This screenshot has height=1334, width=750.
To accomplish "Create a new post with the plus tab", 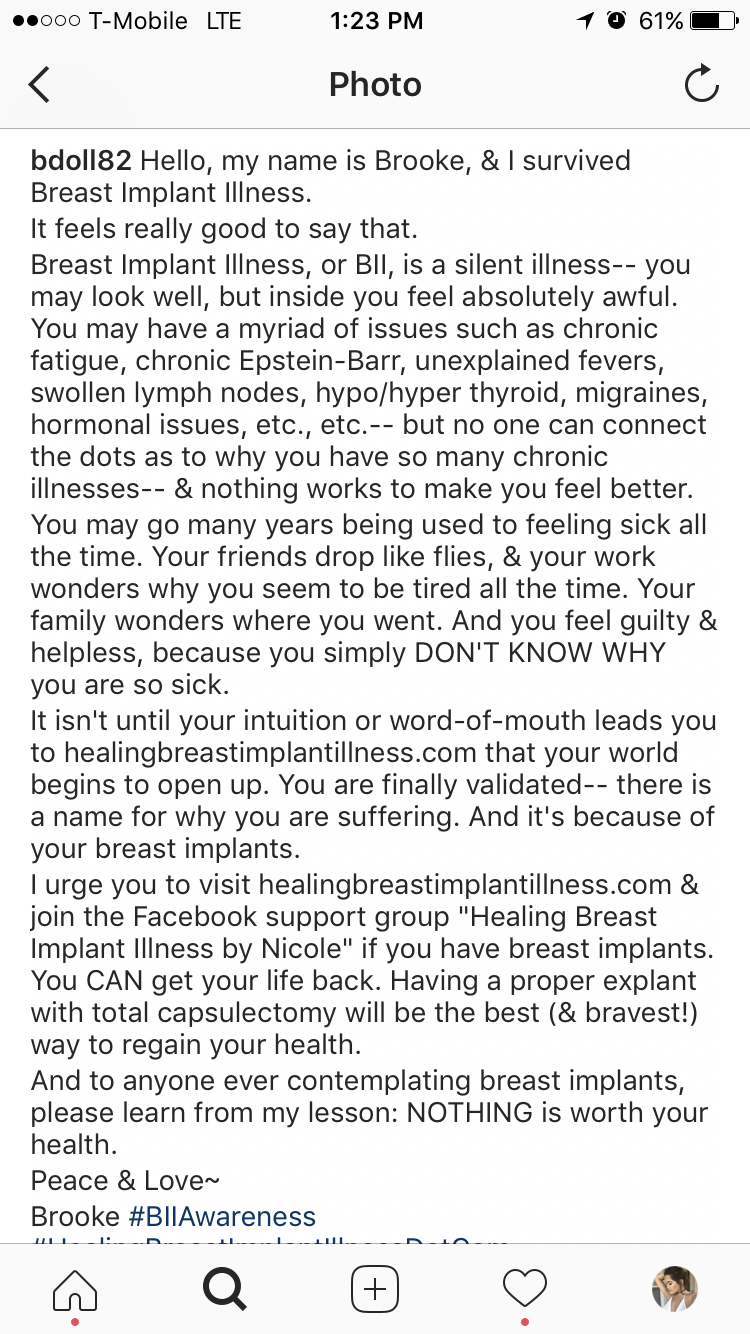I will [x=375, y=1288].
